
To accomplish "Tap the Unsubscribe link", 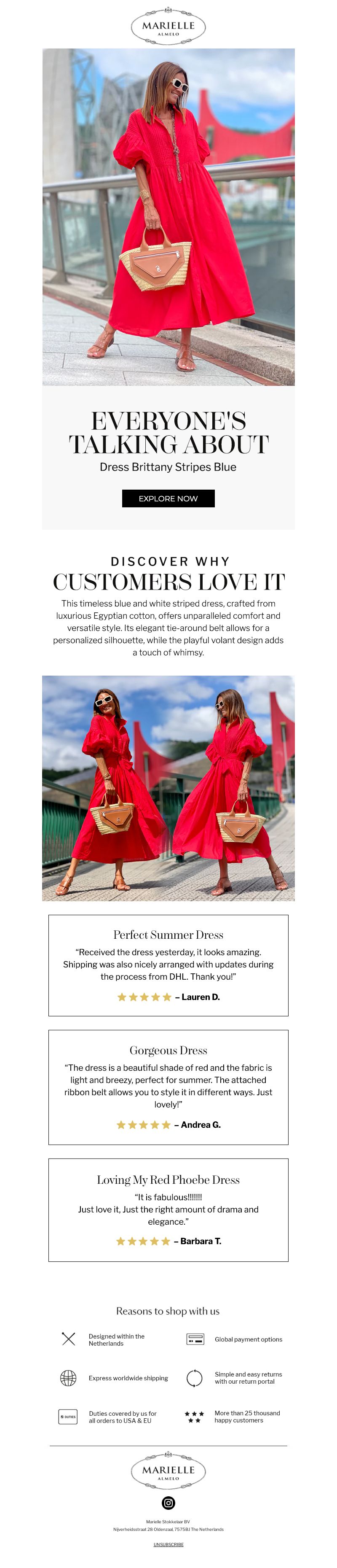I will (168, 1544).
